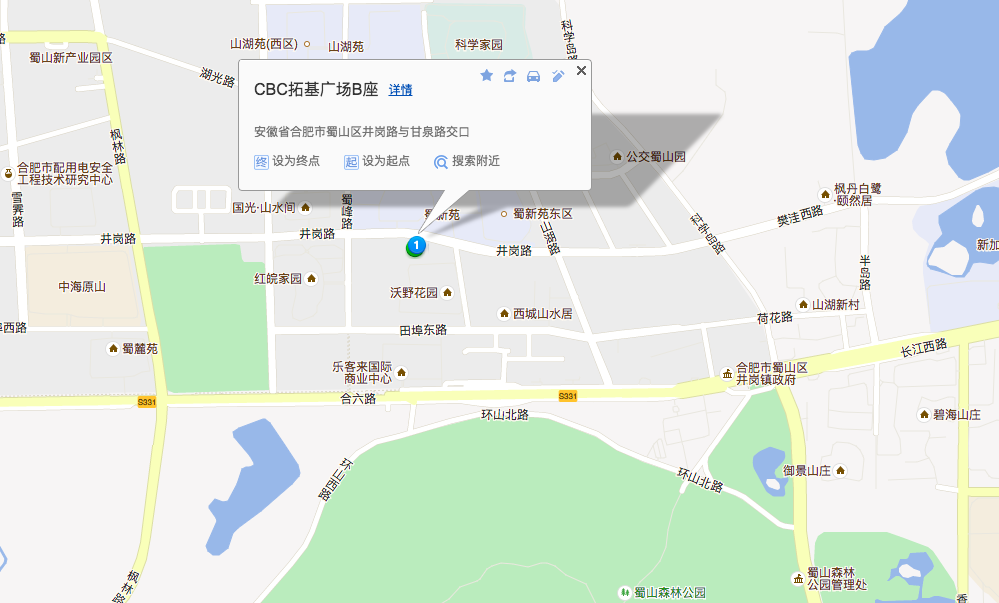Image resolution: width=999 pixels, height=603 pixels.
Task: Tap the pencil edit icon
Action: coord(558,75)
